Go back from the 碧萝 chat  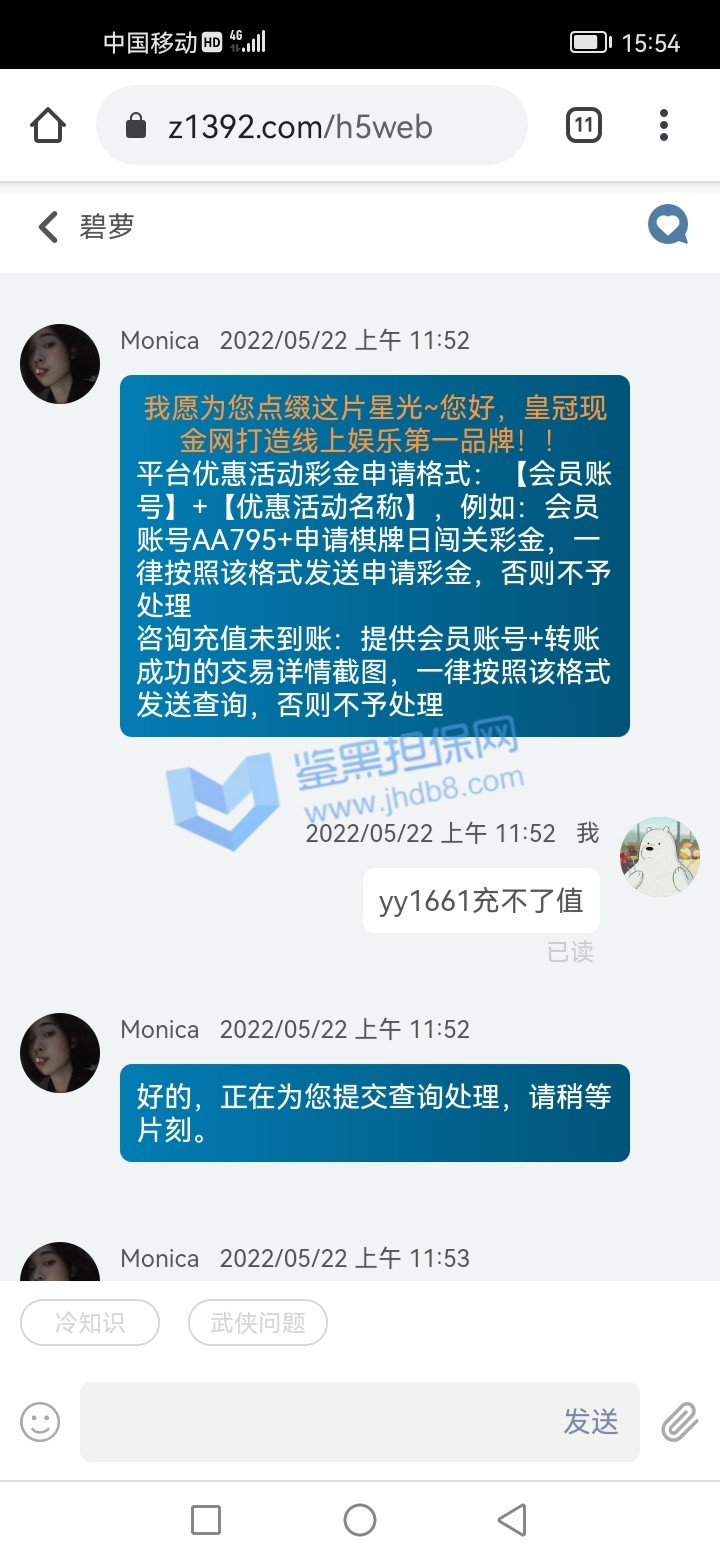point(47,227)
